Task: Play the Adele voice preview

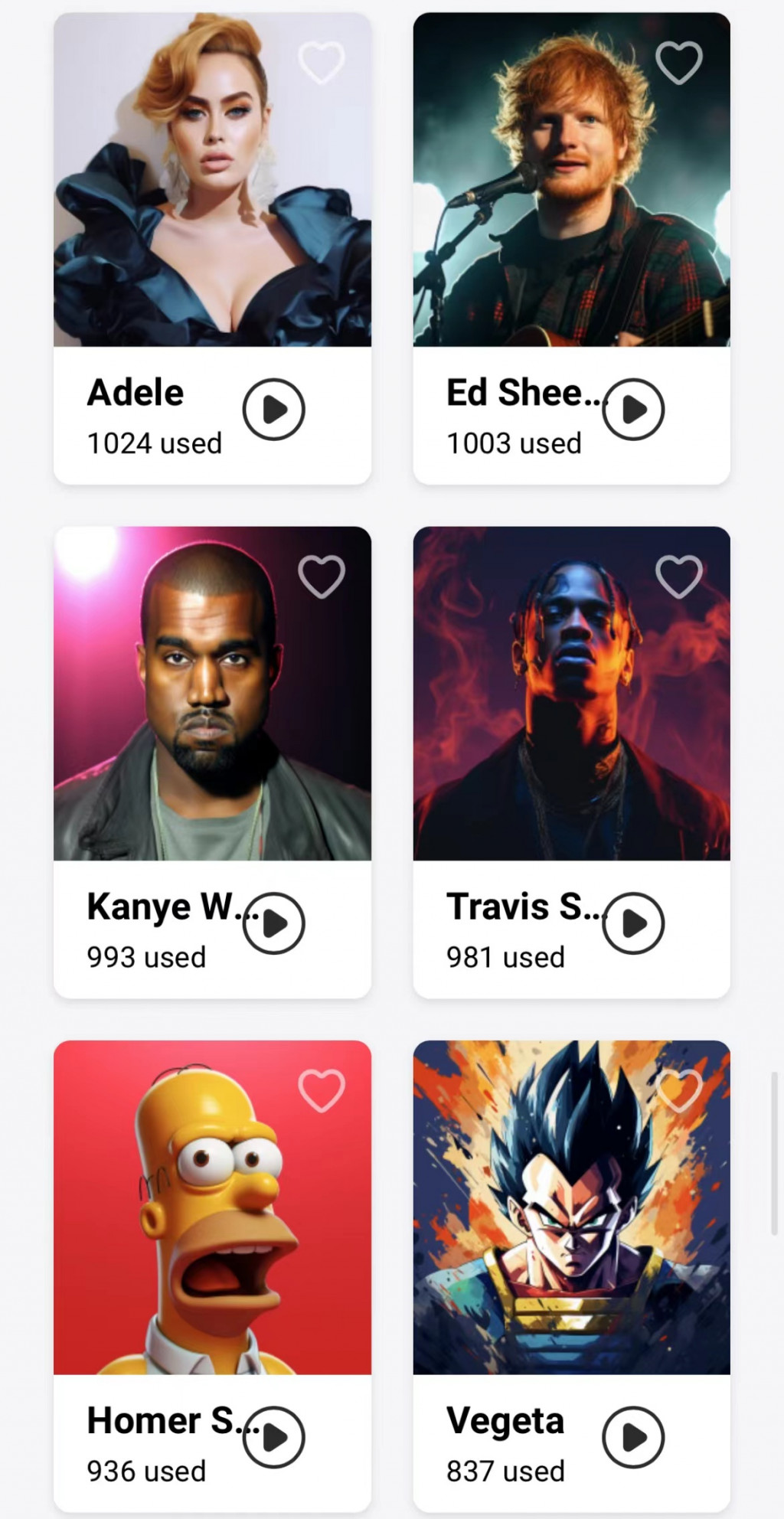Action: (x=273, y=410)
